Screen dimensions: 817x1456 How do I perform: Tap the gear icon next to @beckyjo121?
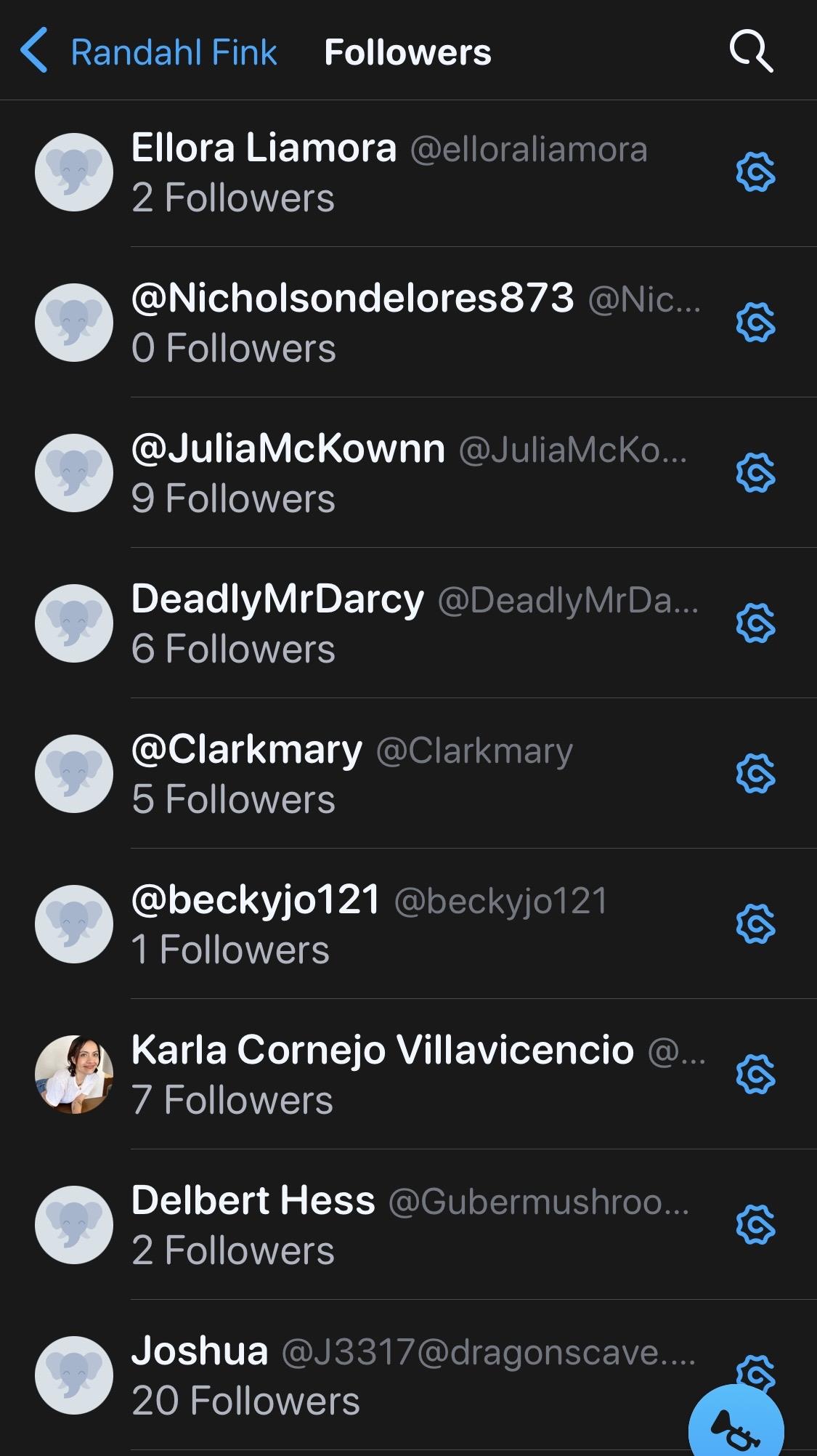[x=755, y=924]
